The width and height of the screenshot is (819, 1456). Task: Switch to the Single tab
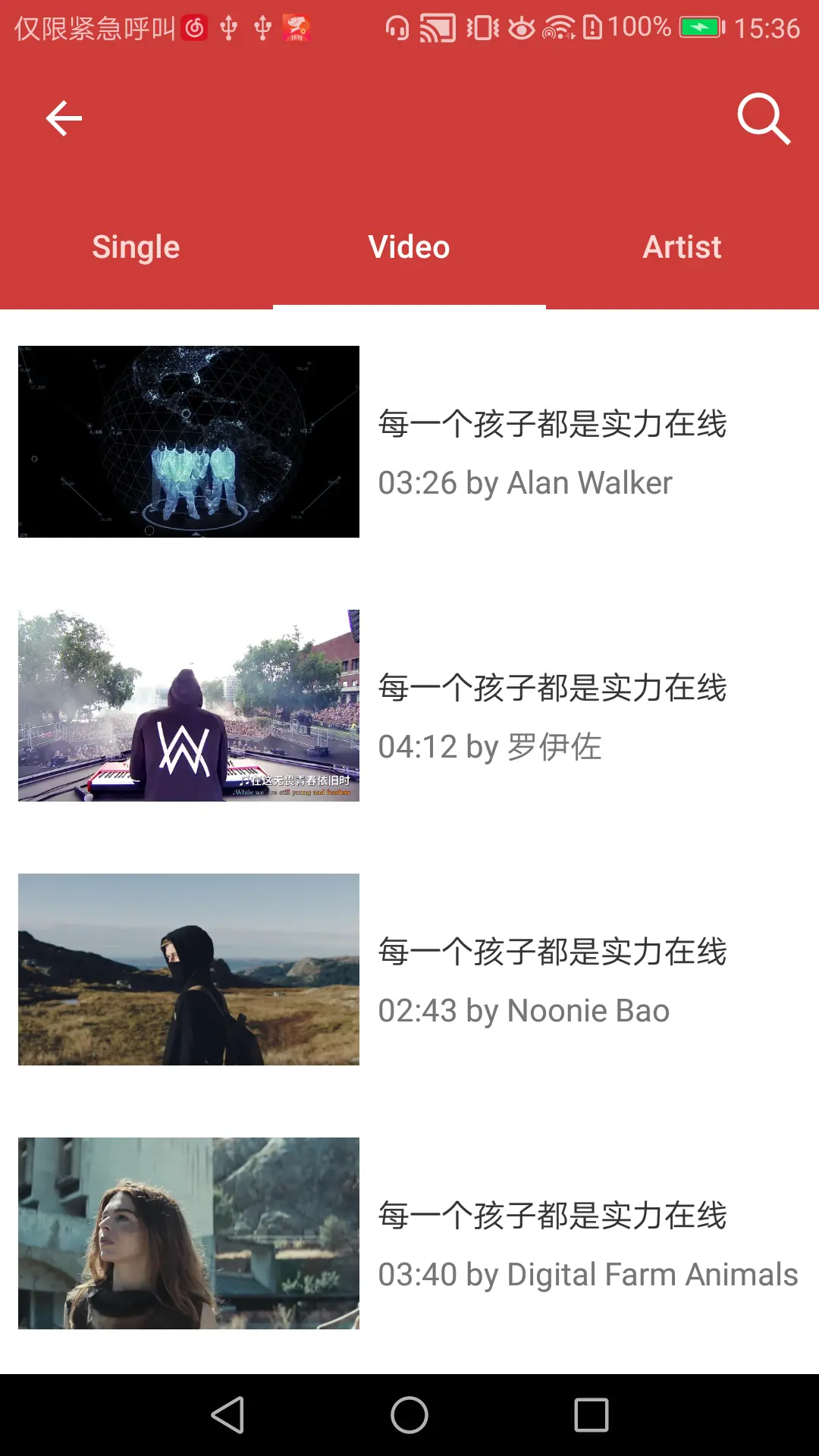point(136,247)
